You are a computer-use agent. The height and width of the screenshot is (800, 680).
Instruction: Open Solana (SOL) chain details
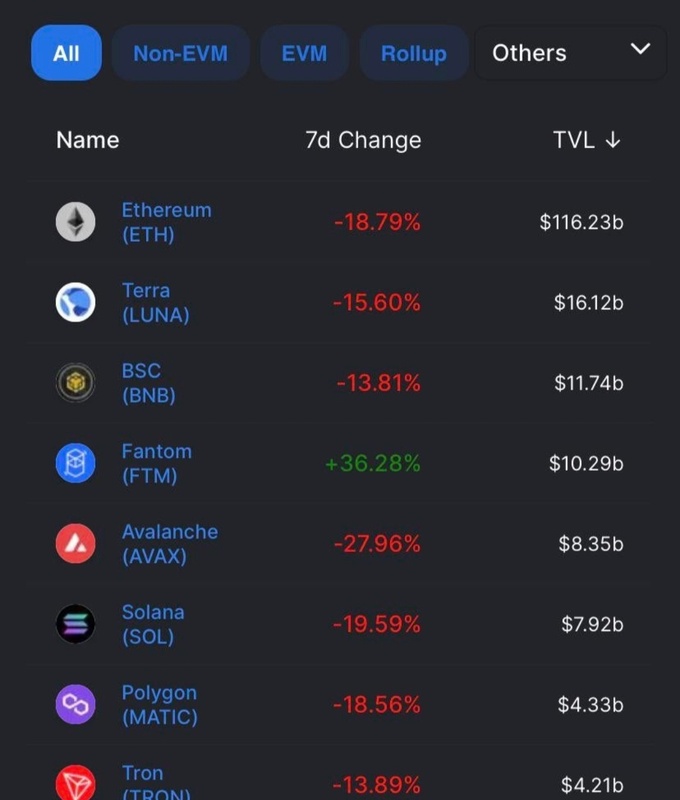point(153,624)
